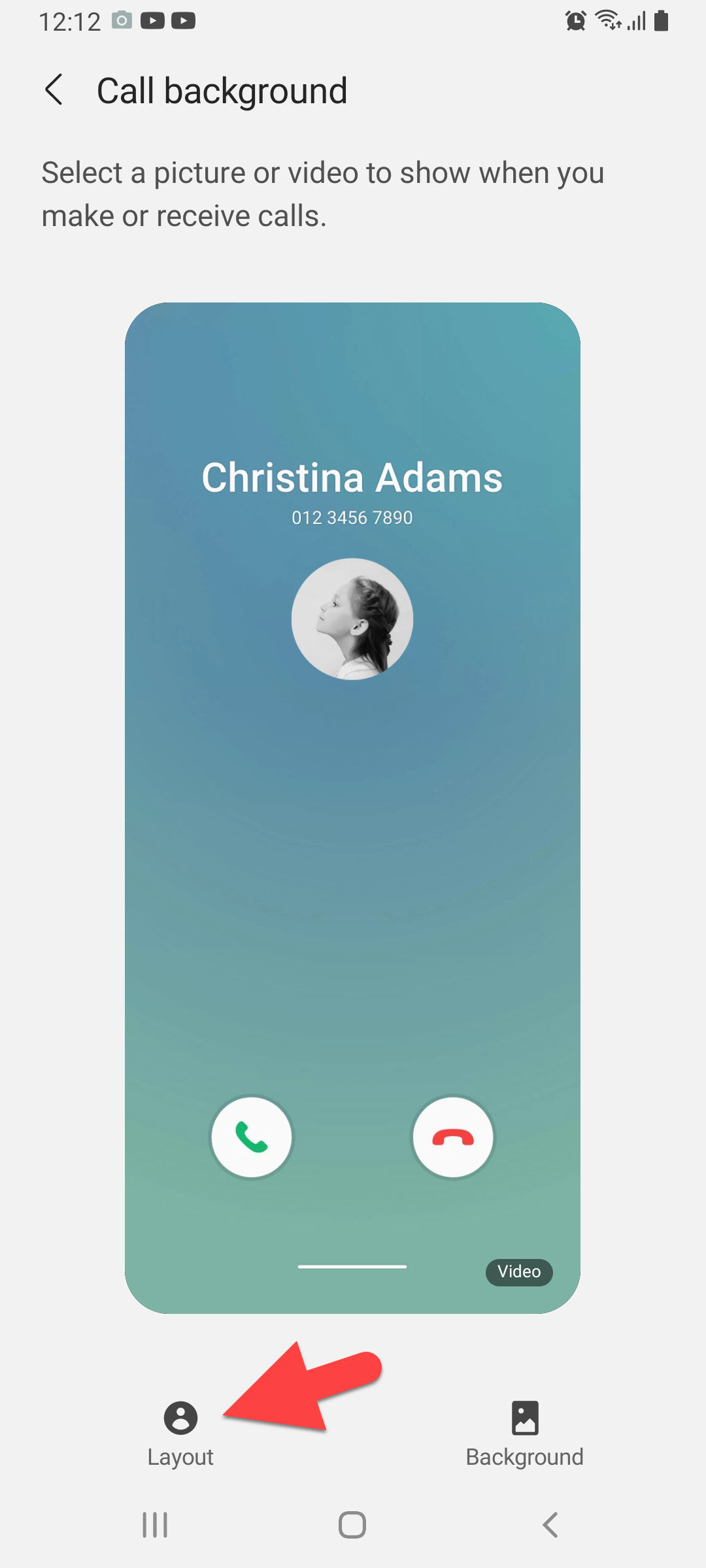
Task: Go to the home screen
Action: [x=352, y=1526]
